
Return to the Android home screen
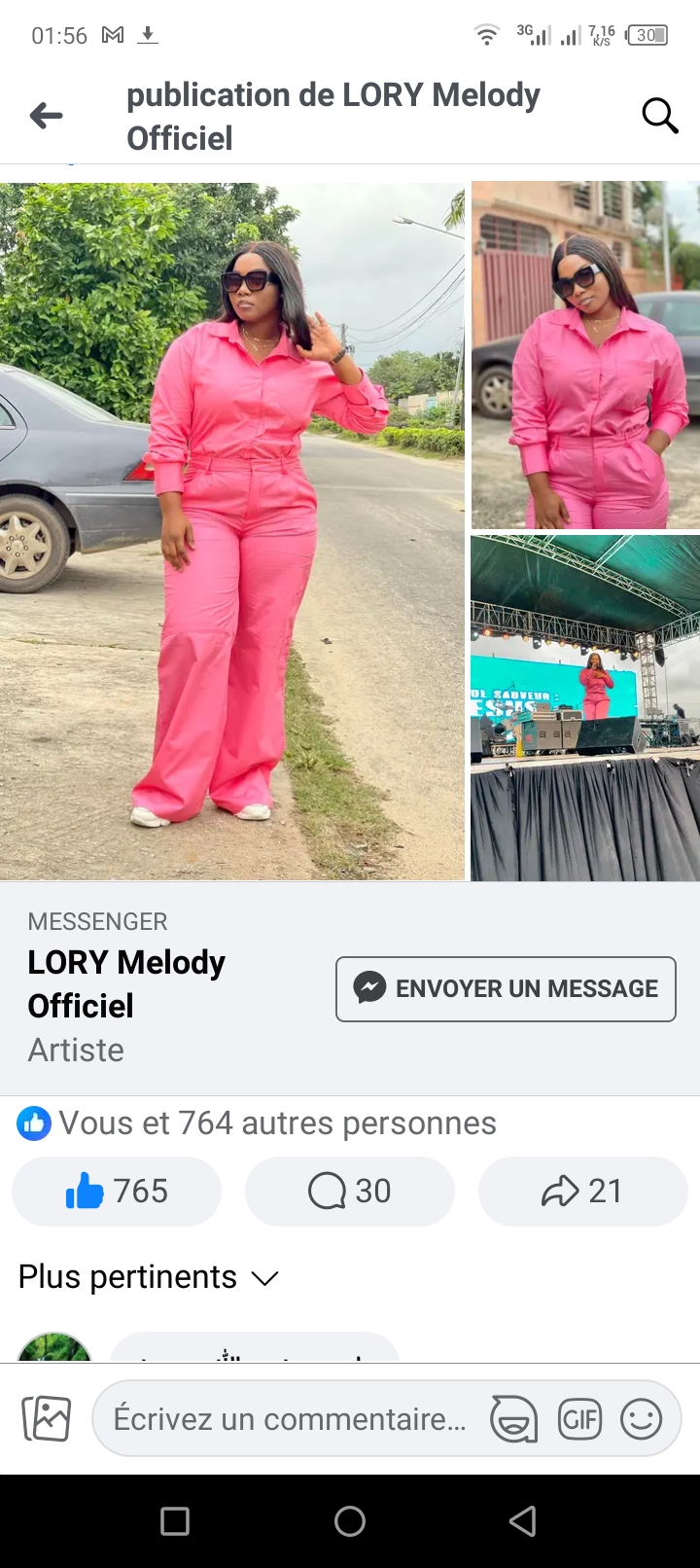tap(350, 1521)
